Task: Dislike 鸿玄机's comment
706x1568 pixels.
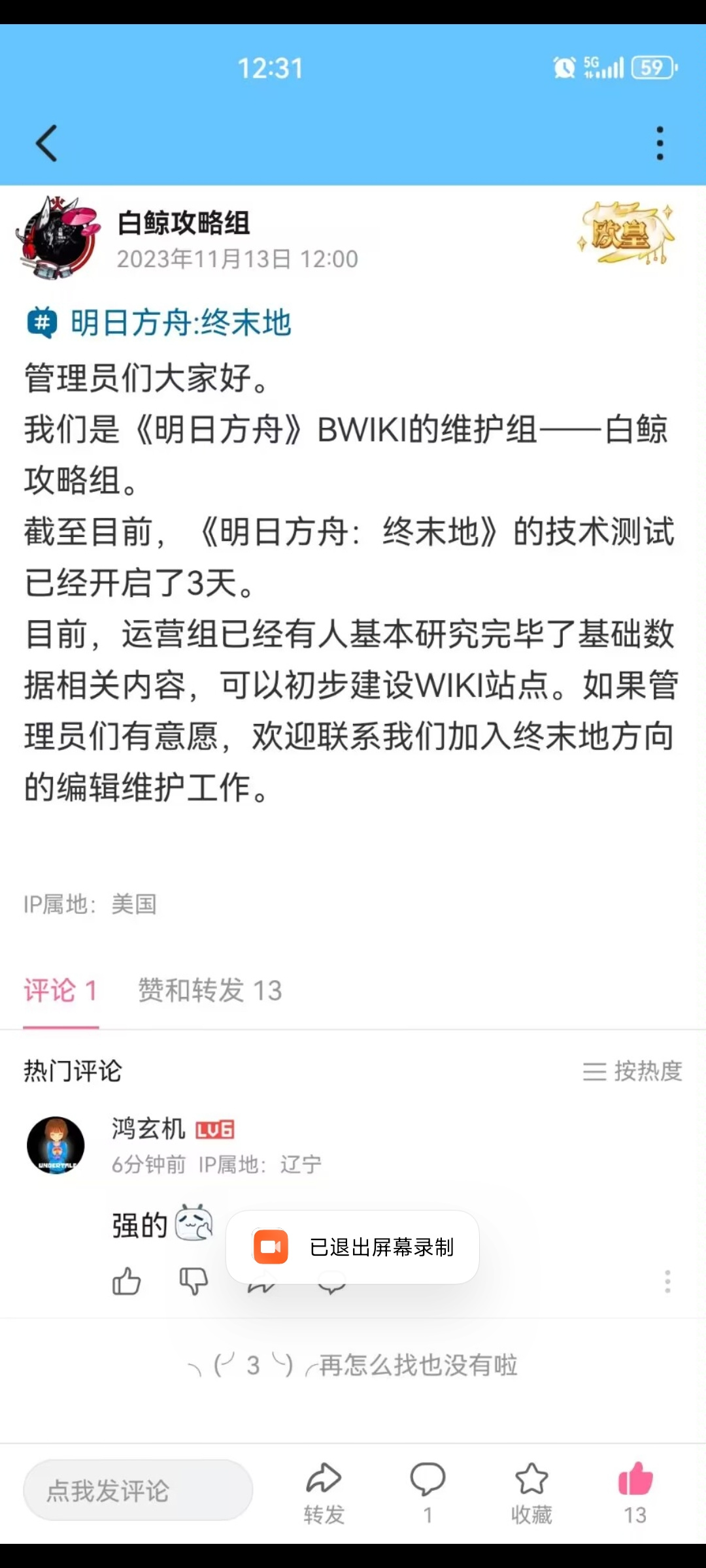Action: 193,1281
